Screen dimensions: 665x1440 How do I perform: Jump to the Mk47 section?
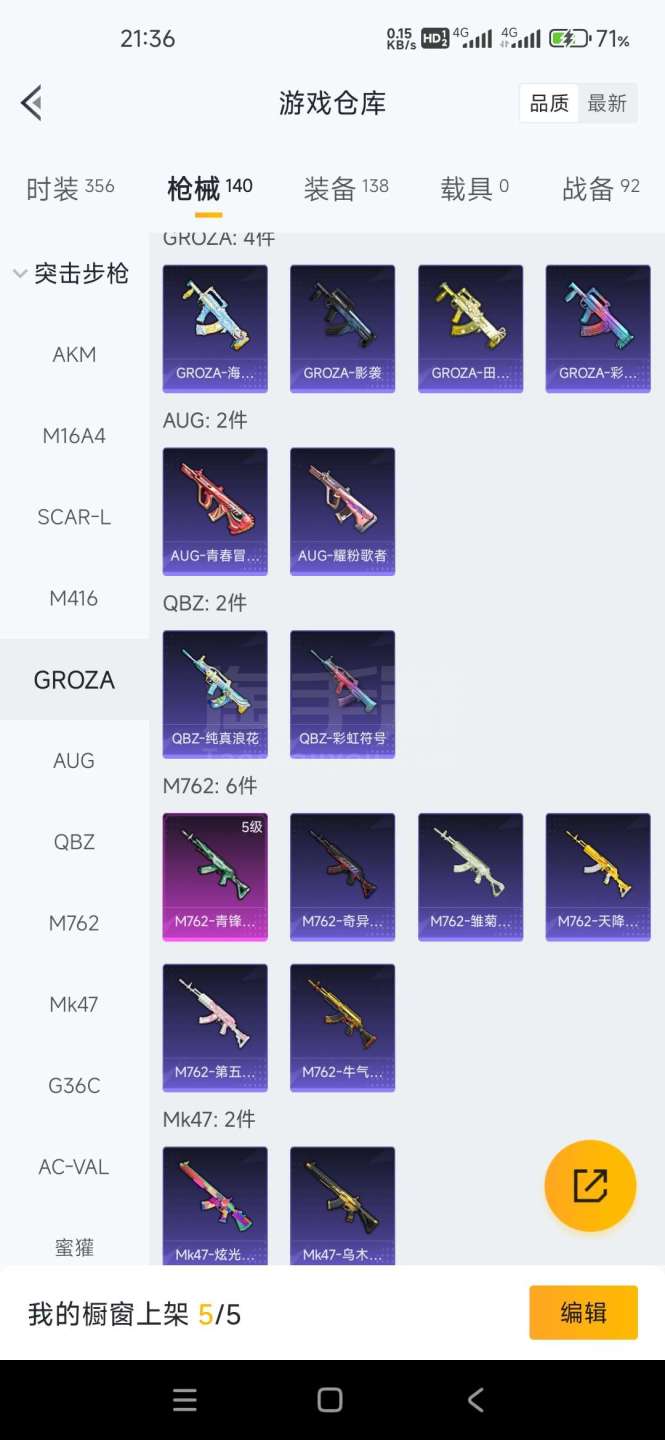[74, 1005]
